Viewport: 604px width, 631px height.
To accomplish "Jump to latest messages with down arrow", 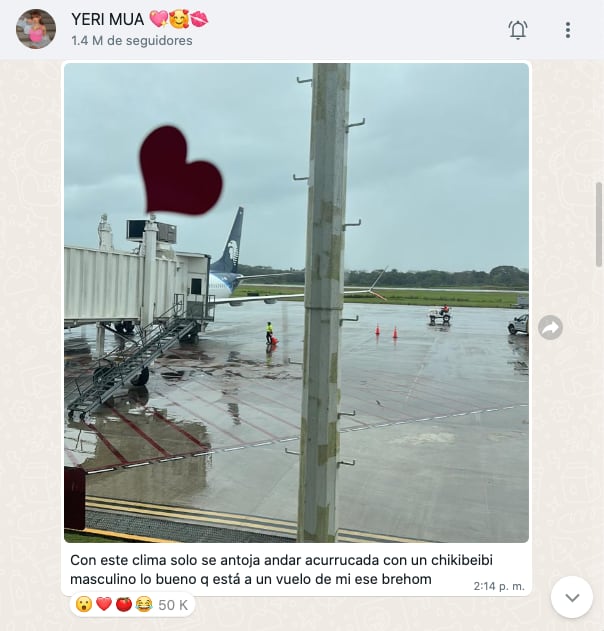I will pyautogui.click(x=572, y=597).
